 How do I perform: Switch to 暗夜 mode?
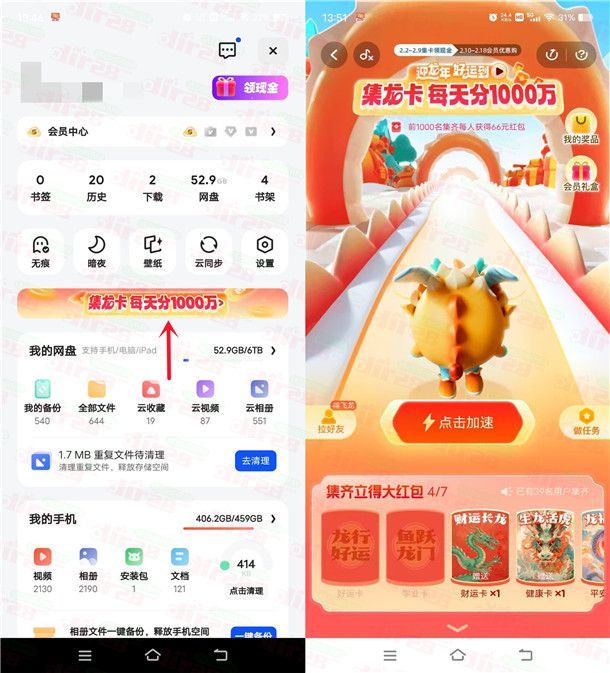coord(96,251)
